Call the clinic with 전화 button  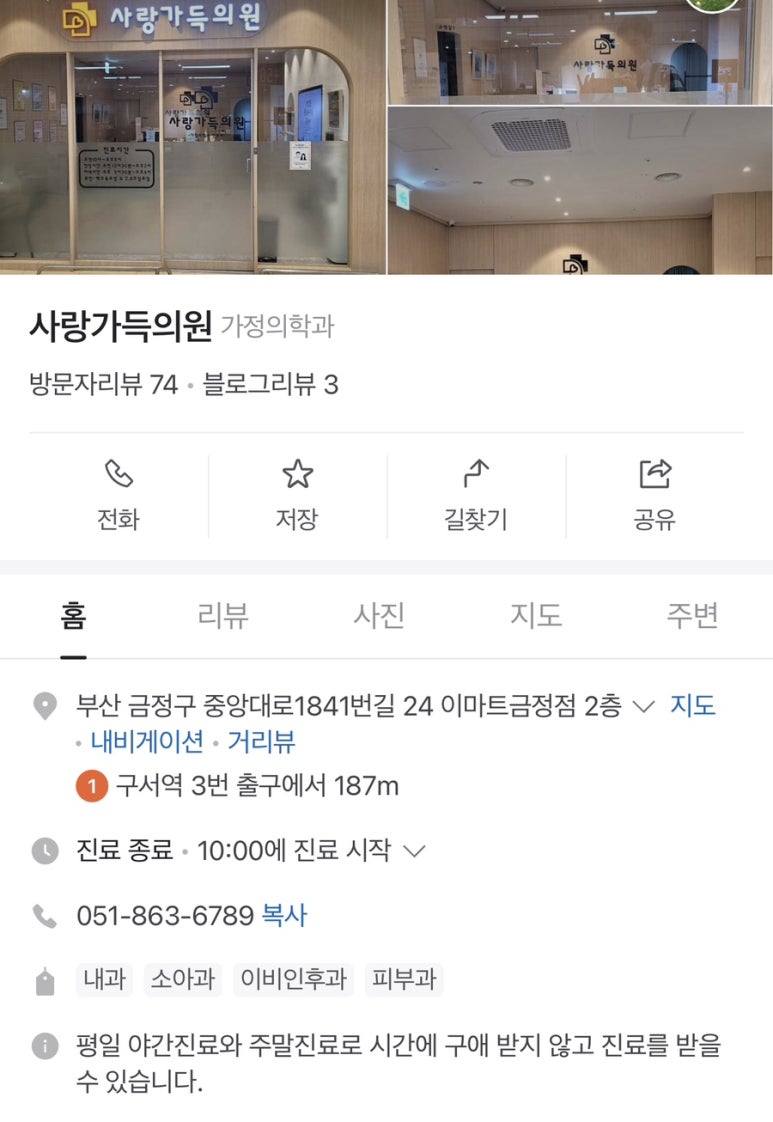point(118,495)
